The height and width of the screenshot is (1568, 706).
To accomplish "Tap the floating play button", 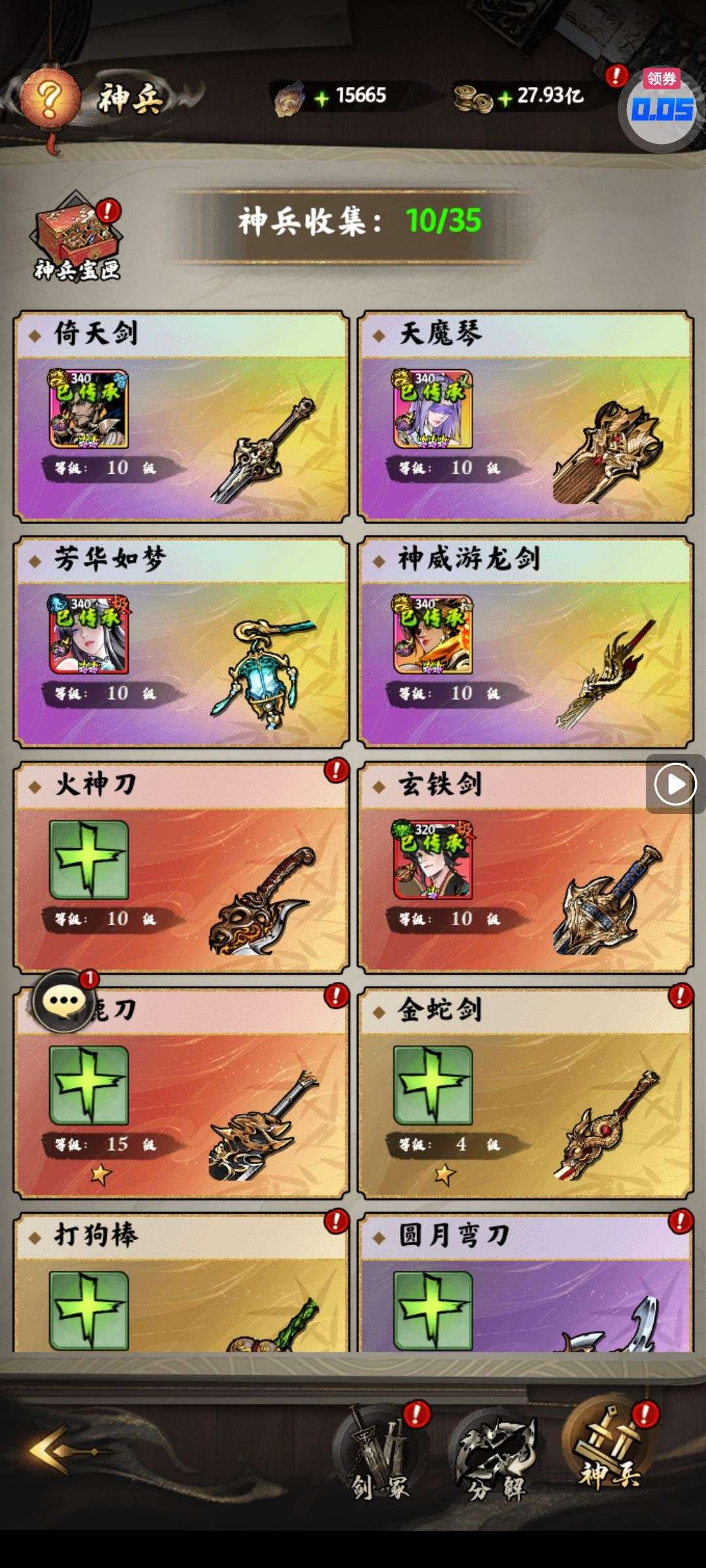I will tap(675, 784).
